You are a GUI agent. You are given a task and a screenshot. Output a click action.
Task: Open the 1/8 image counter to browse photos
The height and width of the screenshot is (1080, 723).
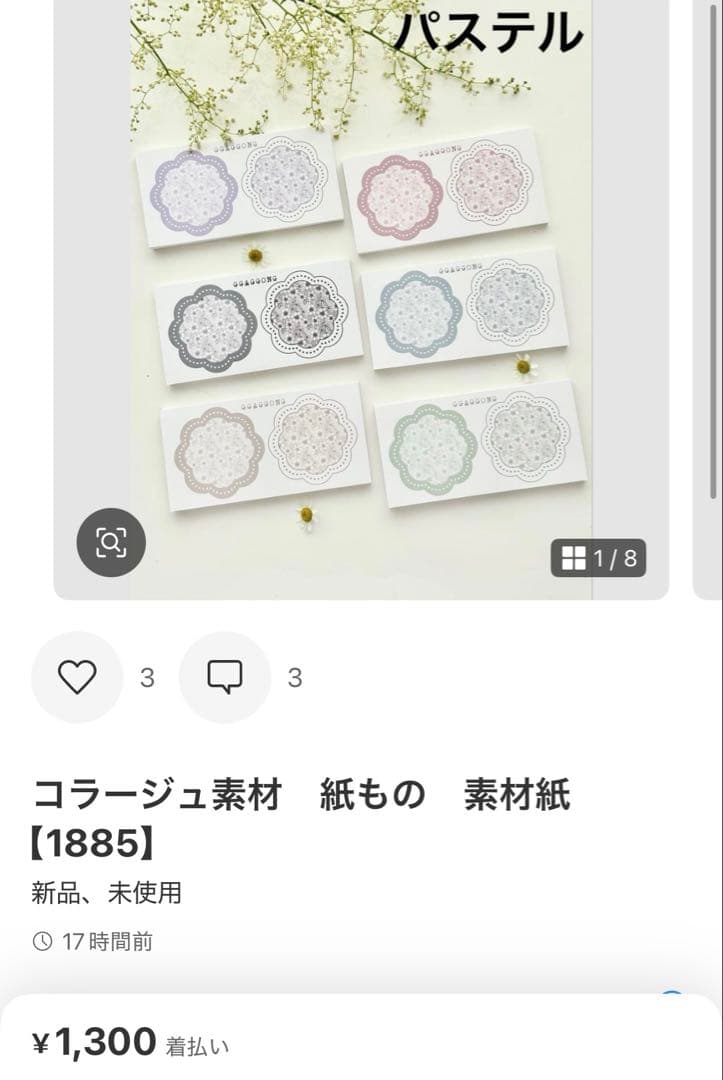(x=598, y=559)
